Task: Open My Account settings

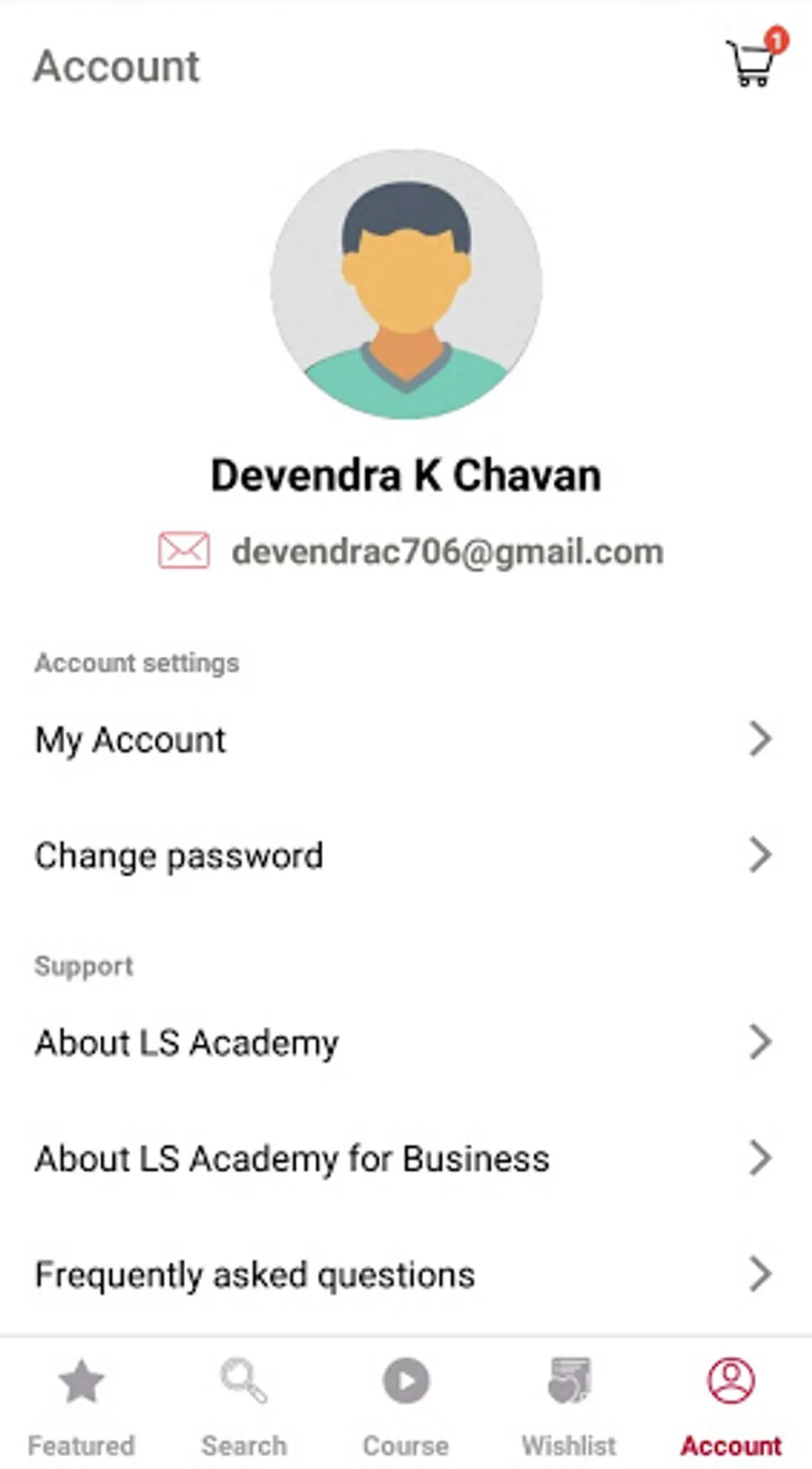Action: pyautogui.click(x=404, y=740)
